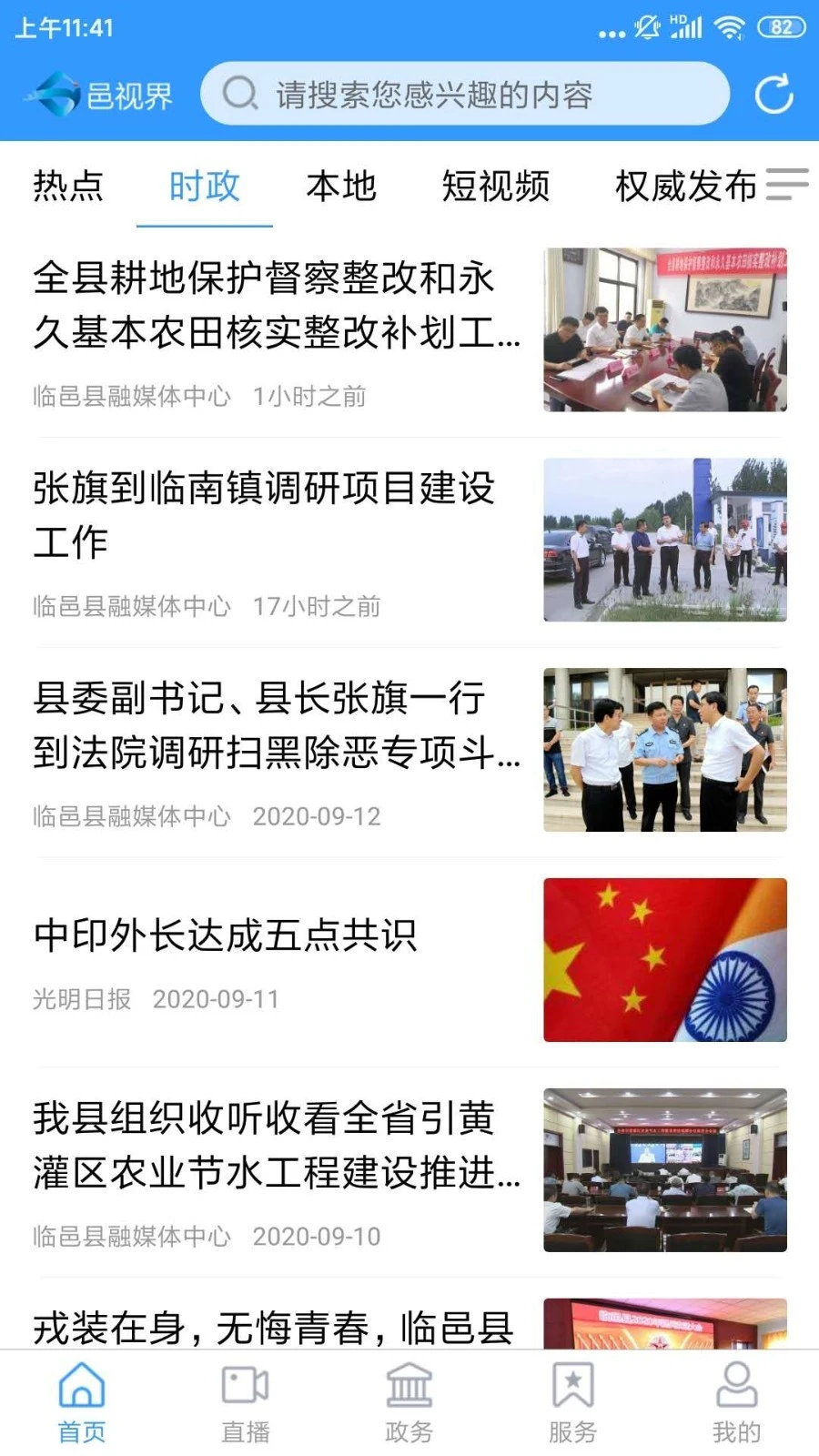The width and height of the screenshot is (819, 1456).
Task: Switch to the 短视频 tab
Action: [496, 186]
